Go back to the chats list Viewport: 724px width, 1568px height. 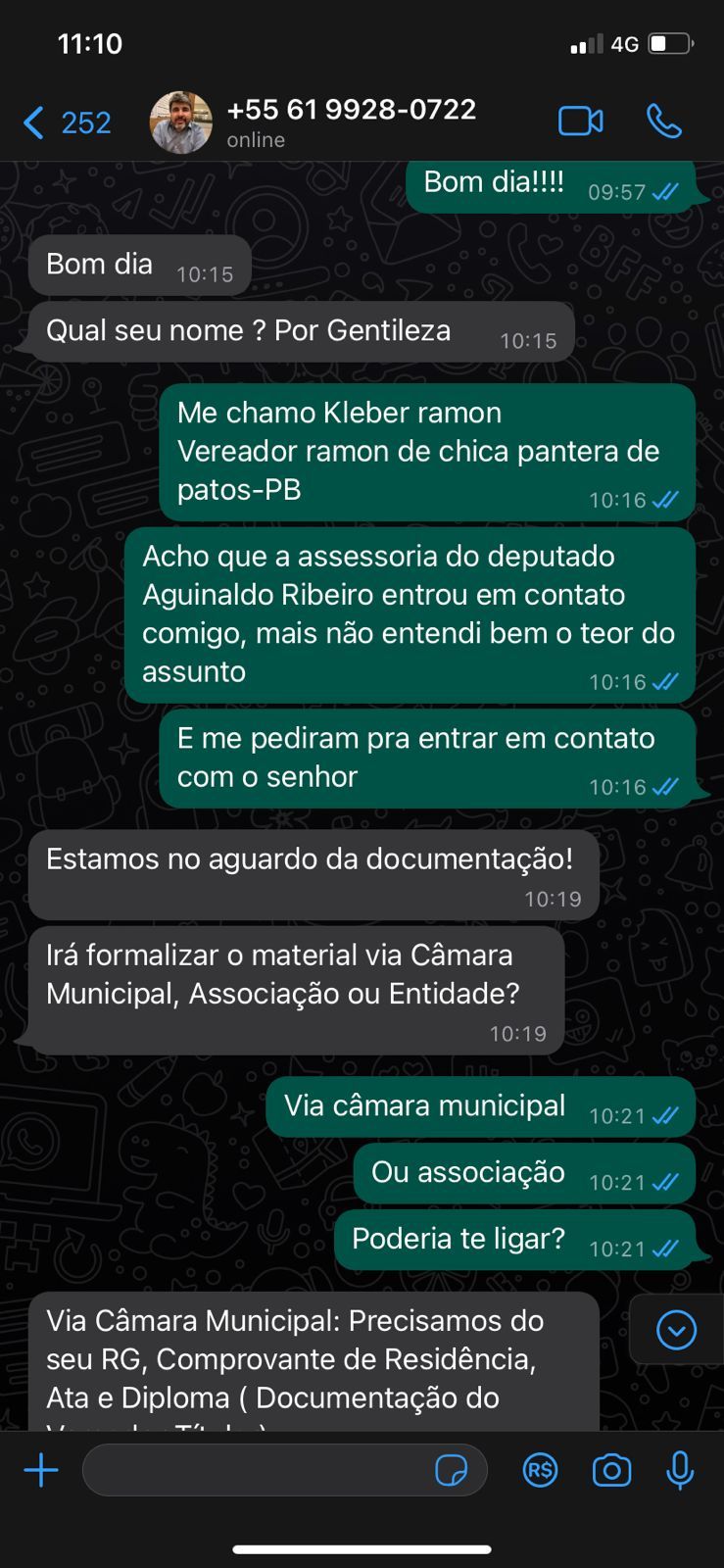click(65, 122)
